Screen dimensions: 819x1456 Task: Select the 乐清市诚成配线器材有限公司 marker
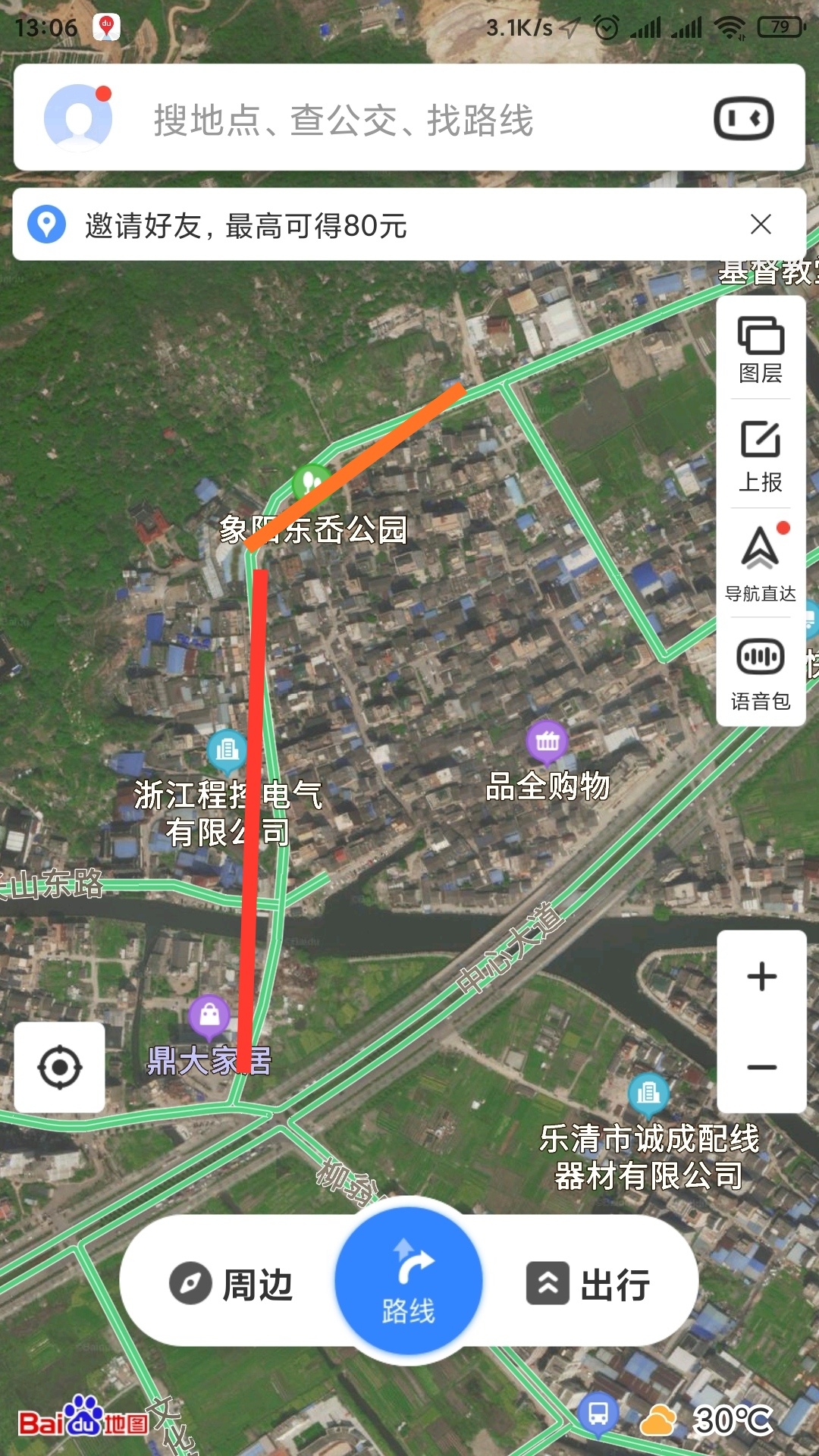(x=648, y=1094)
